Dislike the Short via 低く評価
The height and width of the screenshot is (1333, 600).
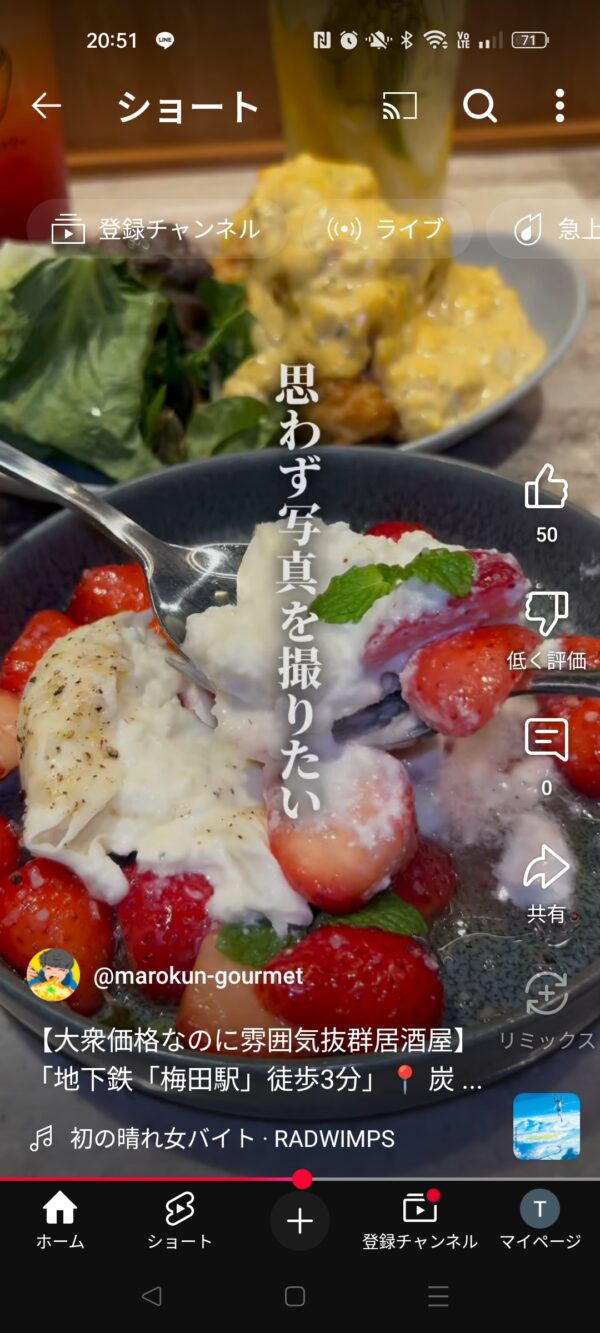coord(546,615)
